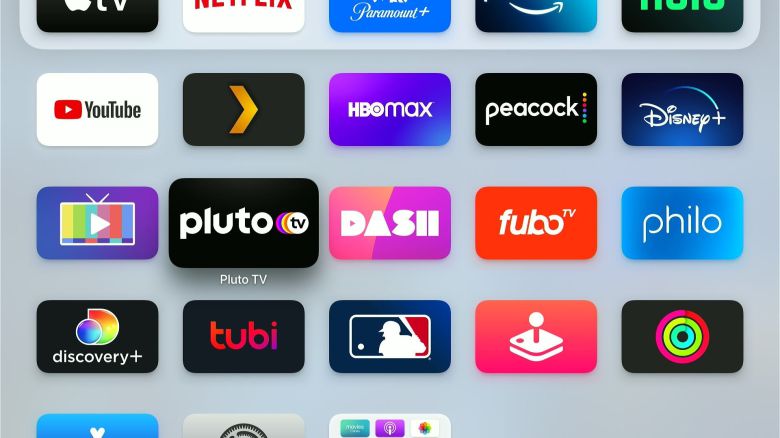Open Disney+
Screen dimensions: 780x438
click(682, 110)
